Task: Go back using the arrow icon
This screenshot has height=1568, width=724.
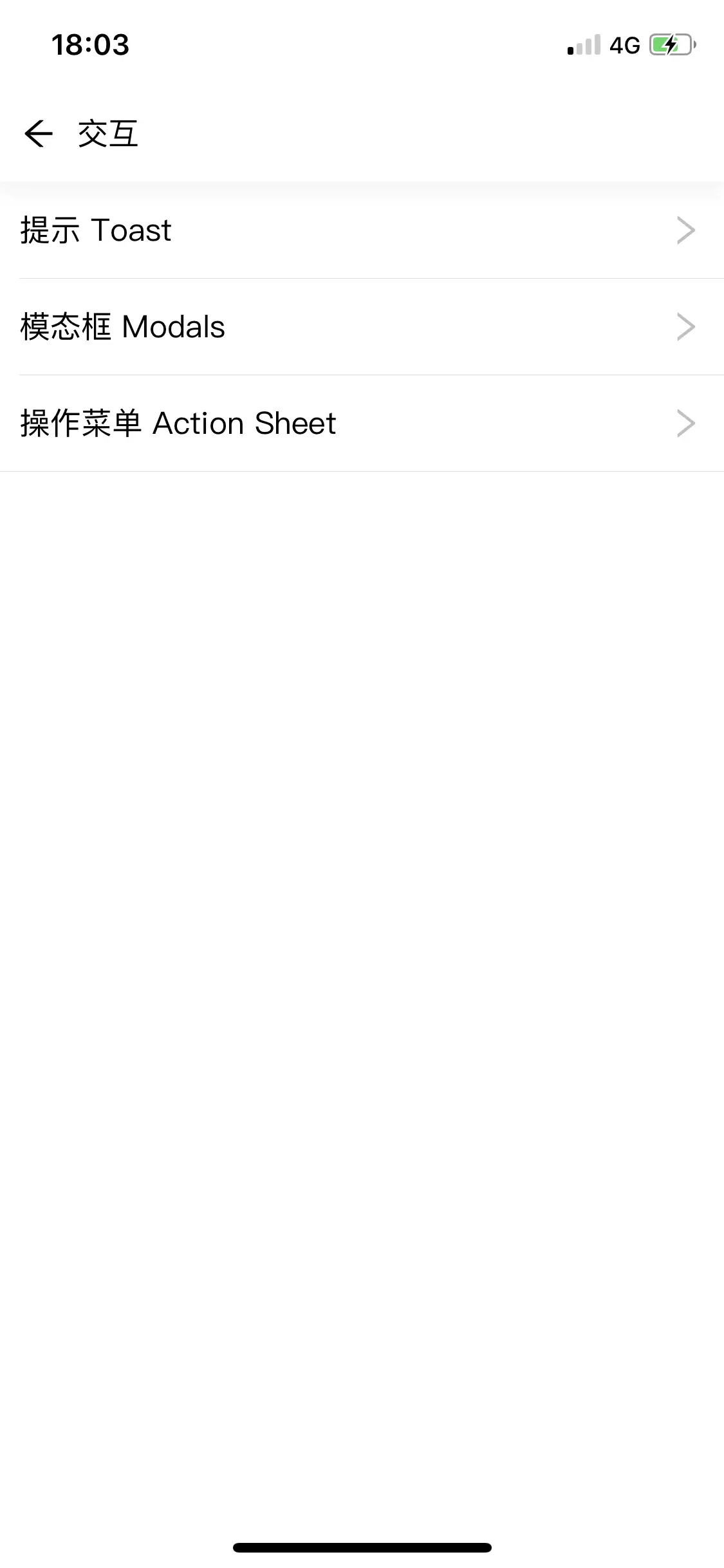Action: pyautogui.click(x=39, y=134)
